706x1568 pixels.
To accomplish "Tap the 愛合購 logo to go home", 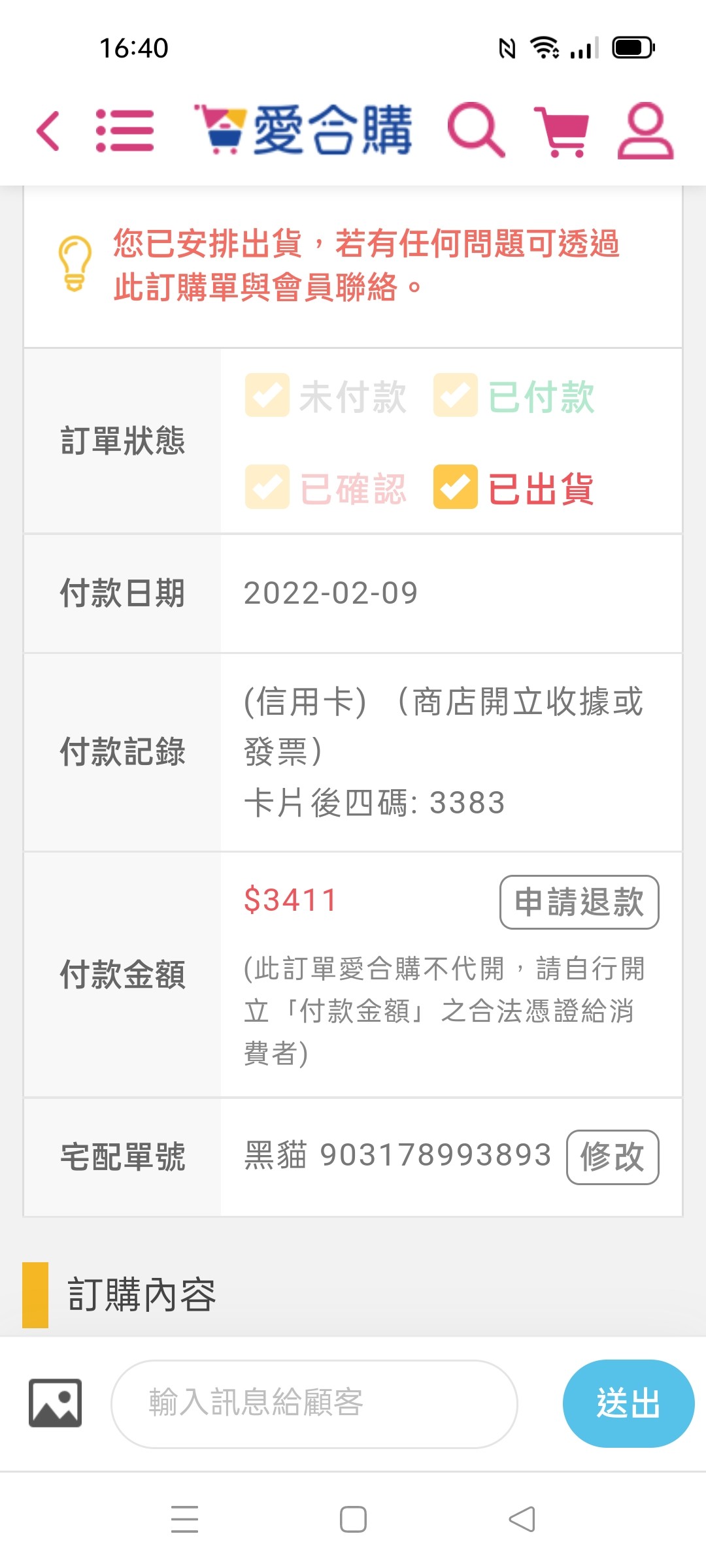I will click(303, 129).
